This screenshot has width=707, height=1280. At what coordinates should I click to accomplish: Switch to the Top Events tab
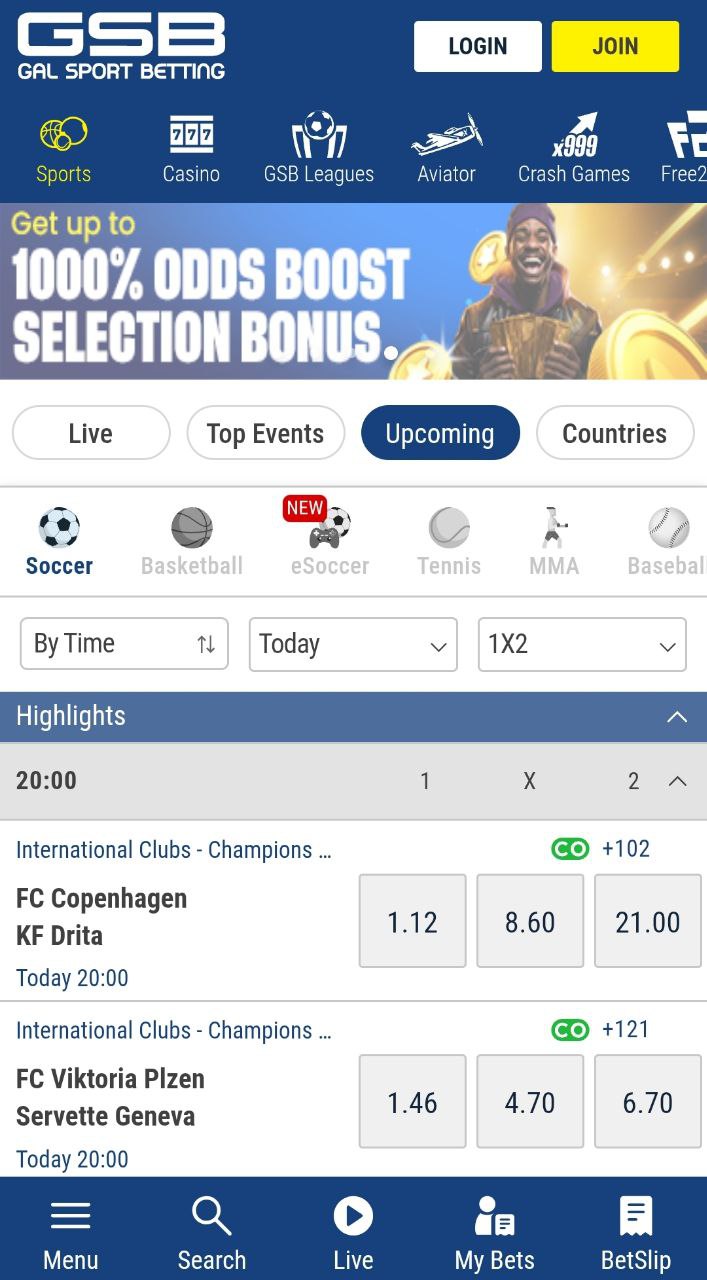tap(265, 433)
